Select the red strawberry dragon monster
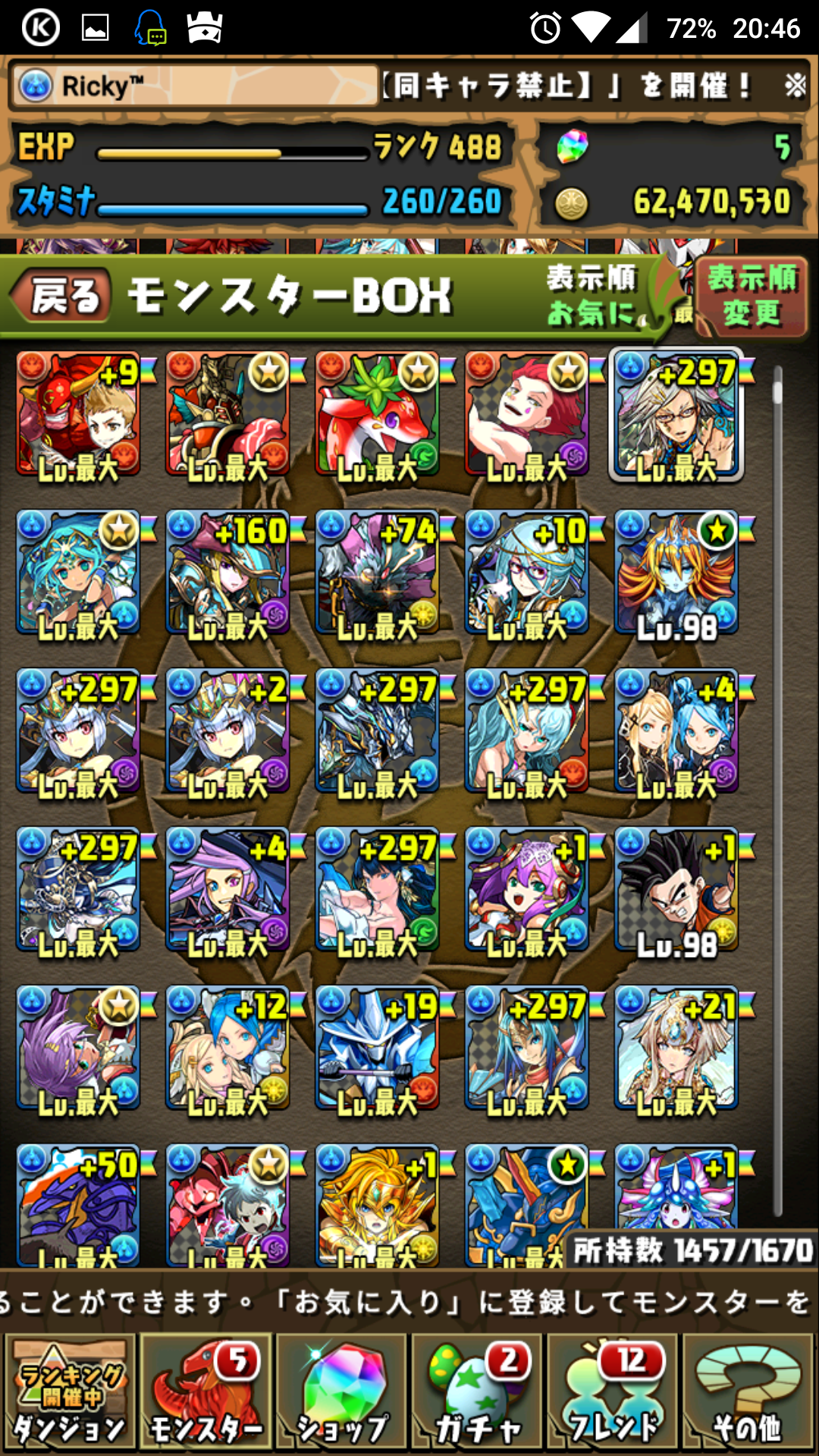The height and width of the screenshot is (1456, 819). tap(377, 416)
